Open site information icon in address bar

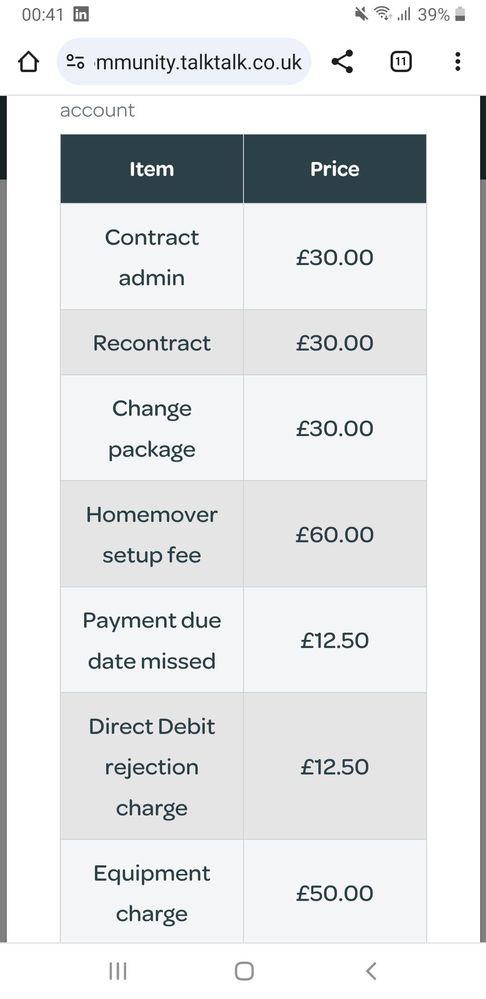tap(76, 62)
